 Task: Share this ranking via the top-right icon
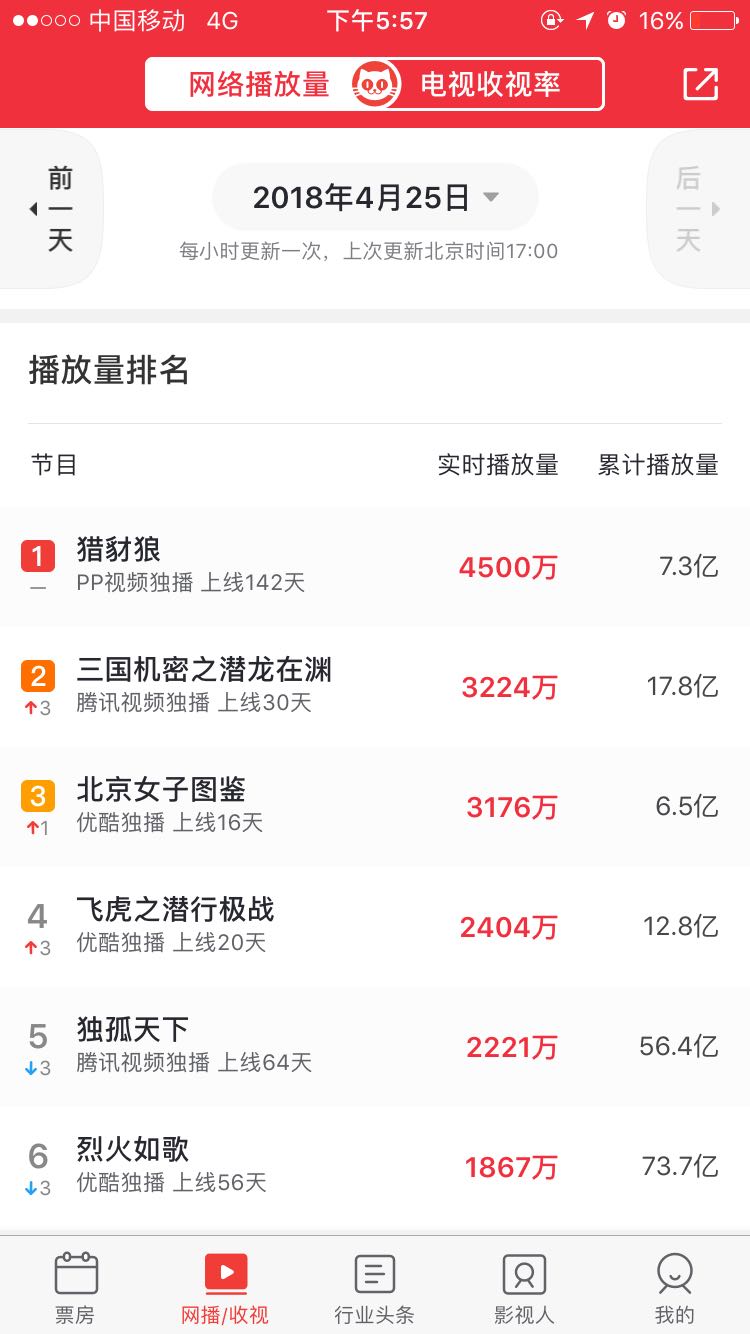click(701, 84)
